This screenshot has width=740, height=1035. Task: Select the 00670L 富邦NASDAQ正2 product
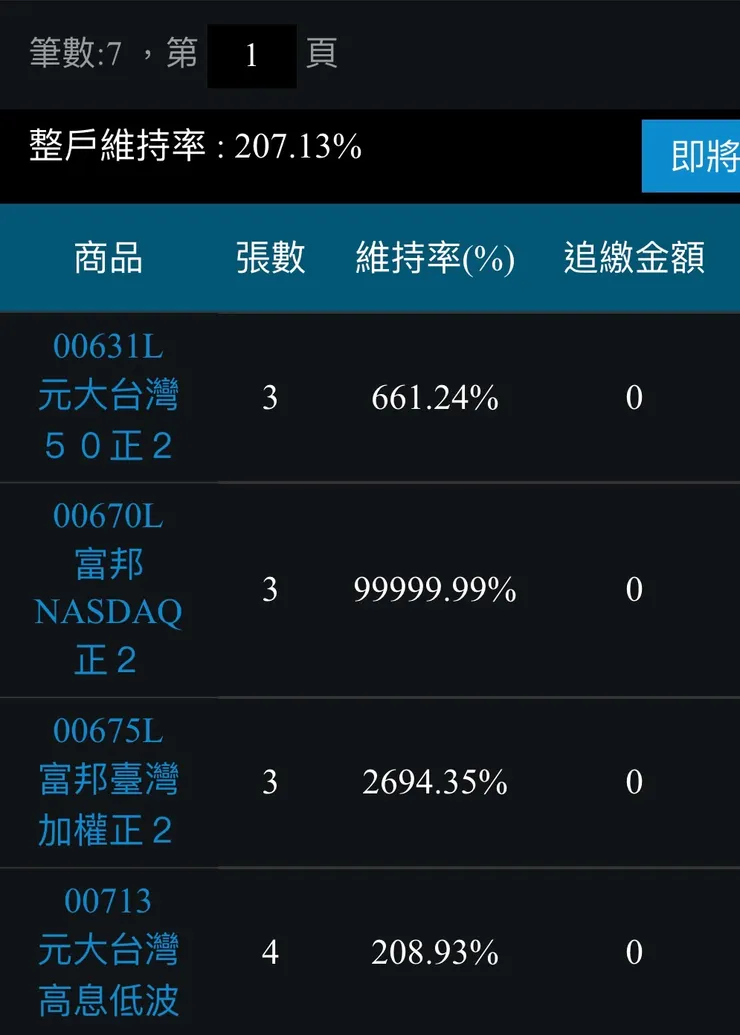click(109, 588)
